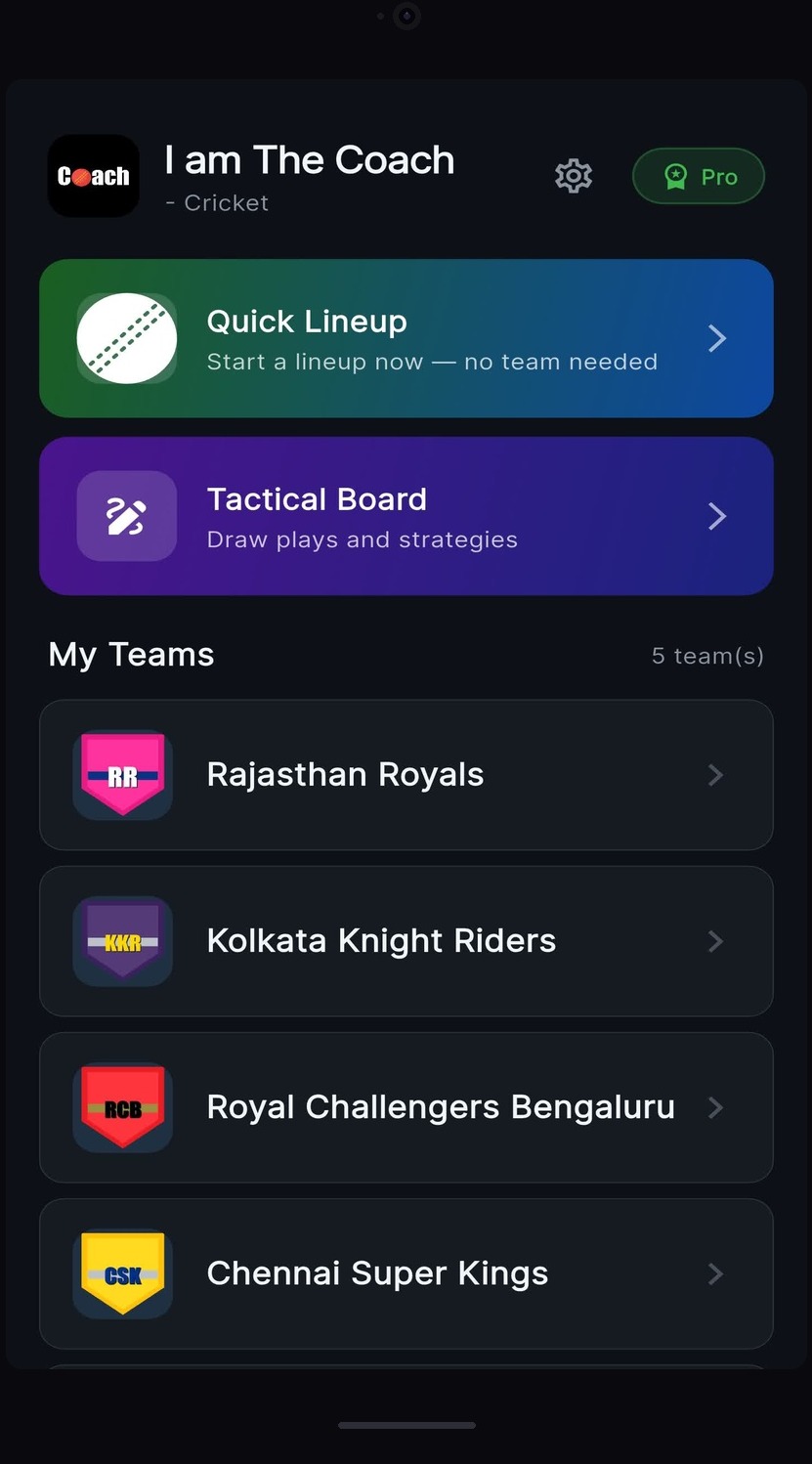Expand the Tactical Board chevron
This screenshot has width=812, height=1464.
717,516
